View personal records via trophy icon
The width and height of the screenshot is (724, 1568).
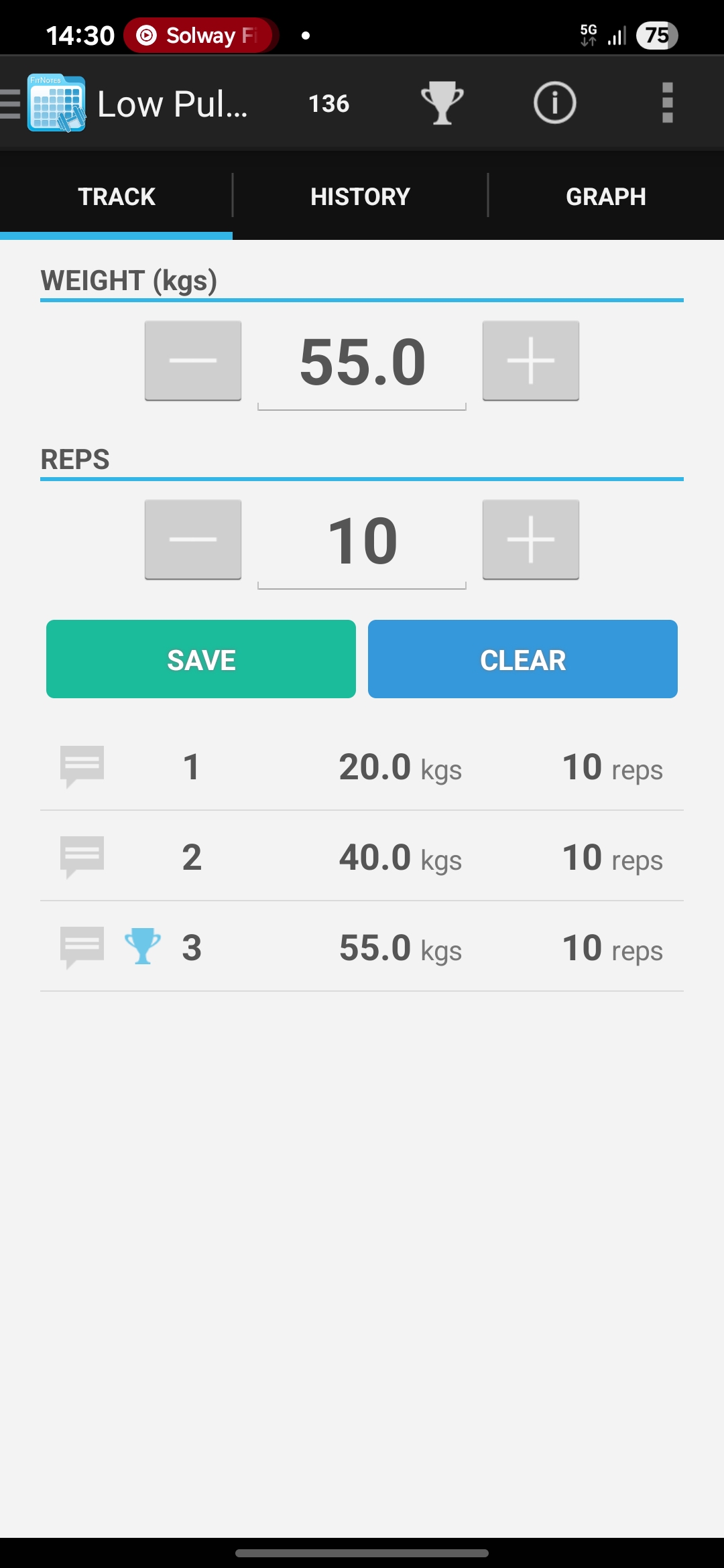point(442,103)
